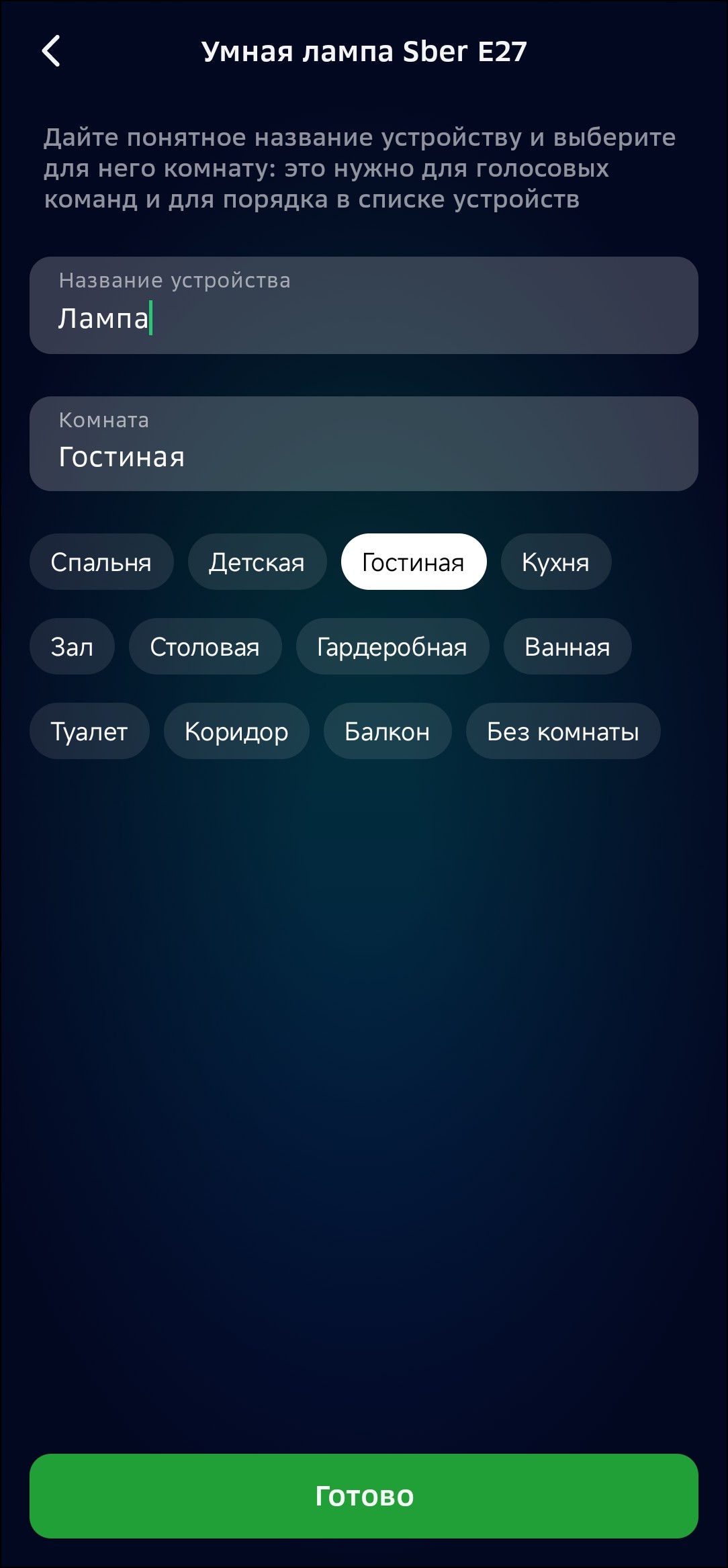Select the 'Зал' room chip
The height and width of the screenshot is (1568, 728).
coord(72,647)
